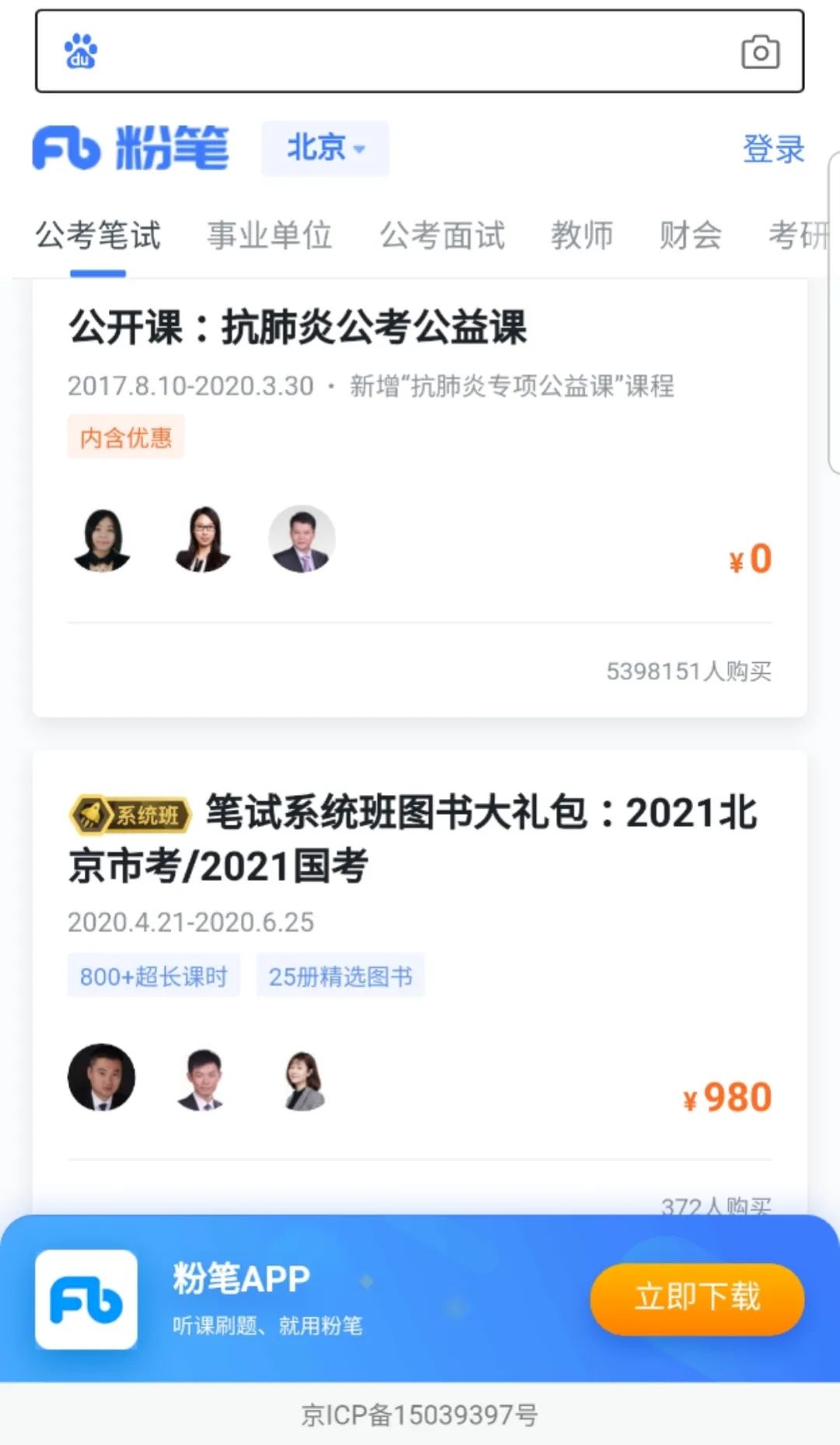
Task: Tap the Baidu search input field
Action: pyautogui.click(x=404, y=52)
